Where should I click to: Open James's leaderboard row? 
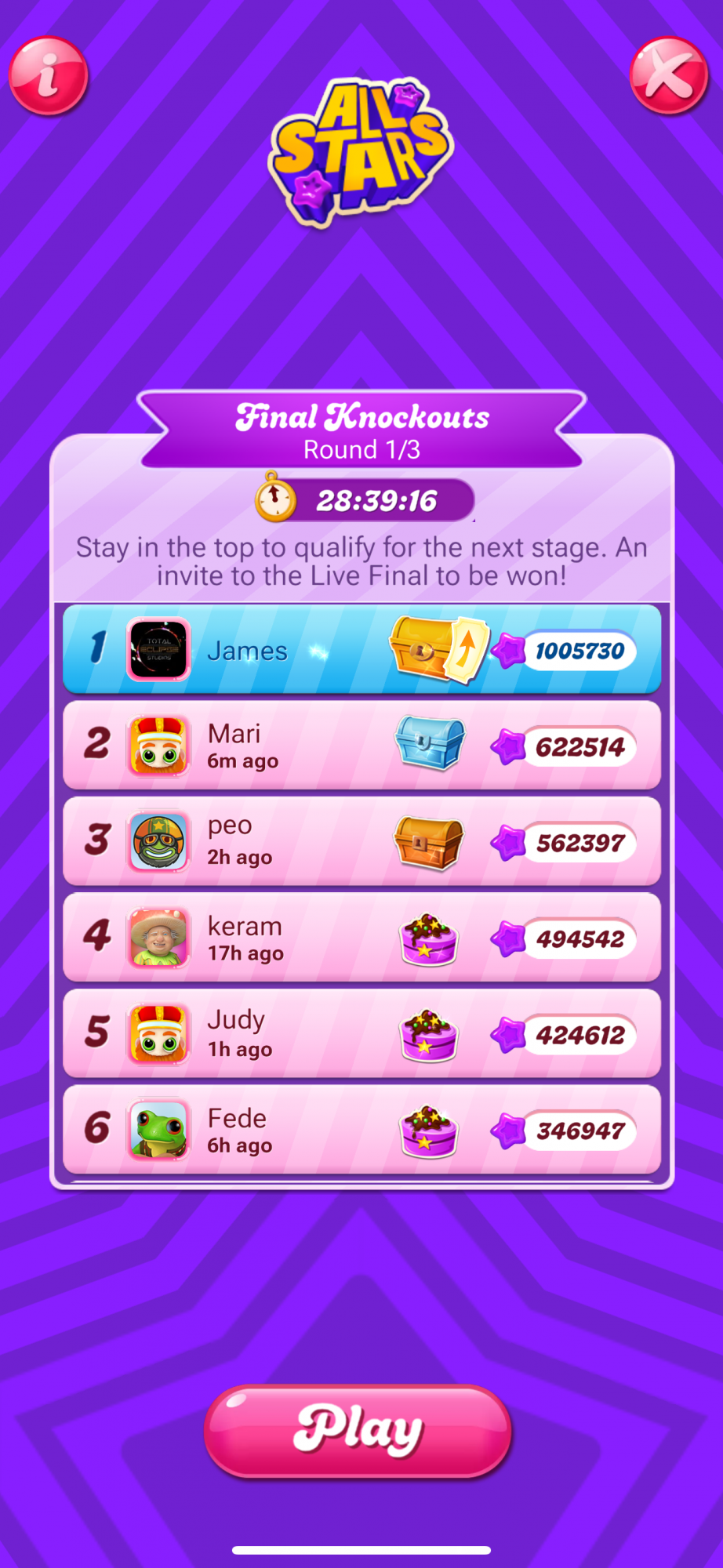(x=361, y=650)
